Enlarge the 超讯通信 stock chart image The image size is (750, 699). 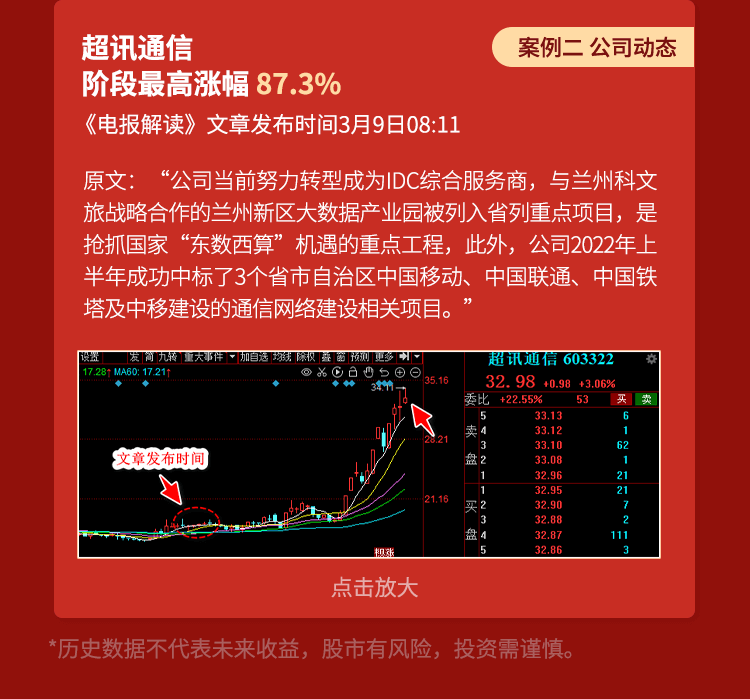pyautogui.click(x=373, y=586)
